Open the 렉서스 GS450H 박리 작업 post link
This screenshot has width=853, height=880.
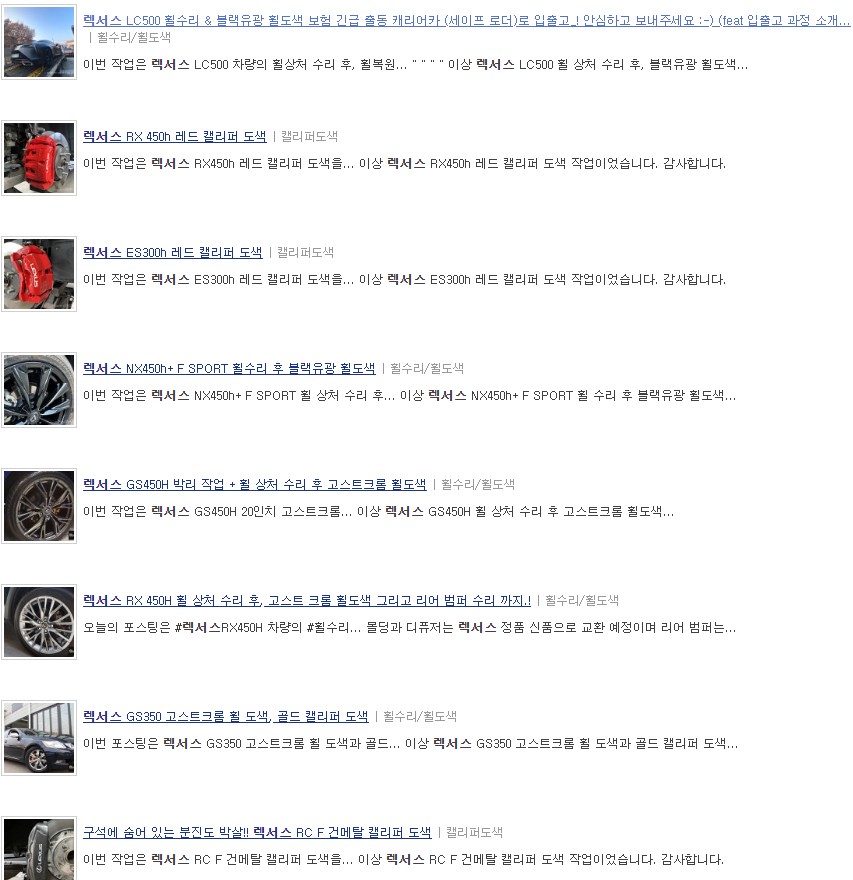254,484
